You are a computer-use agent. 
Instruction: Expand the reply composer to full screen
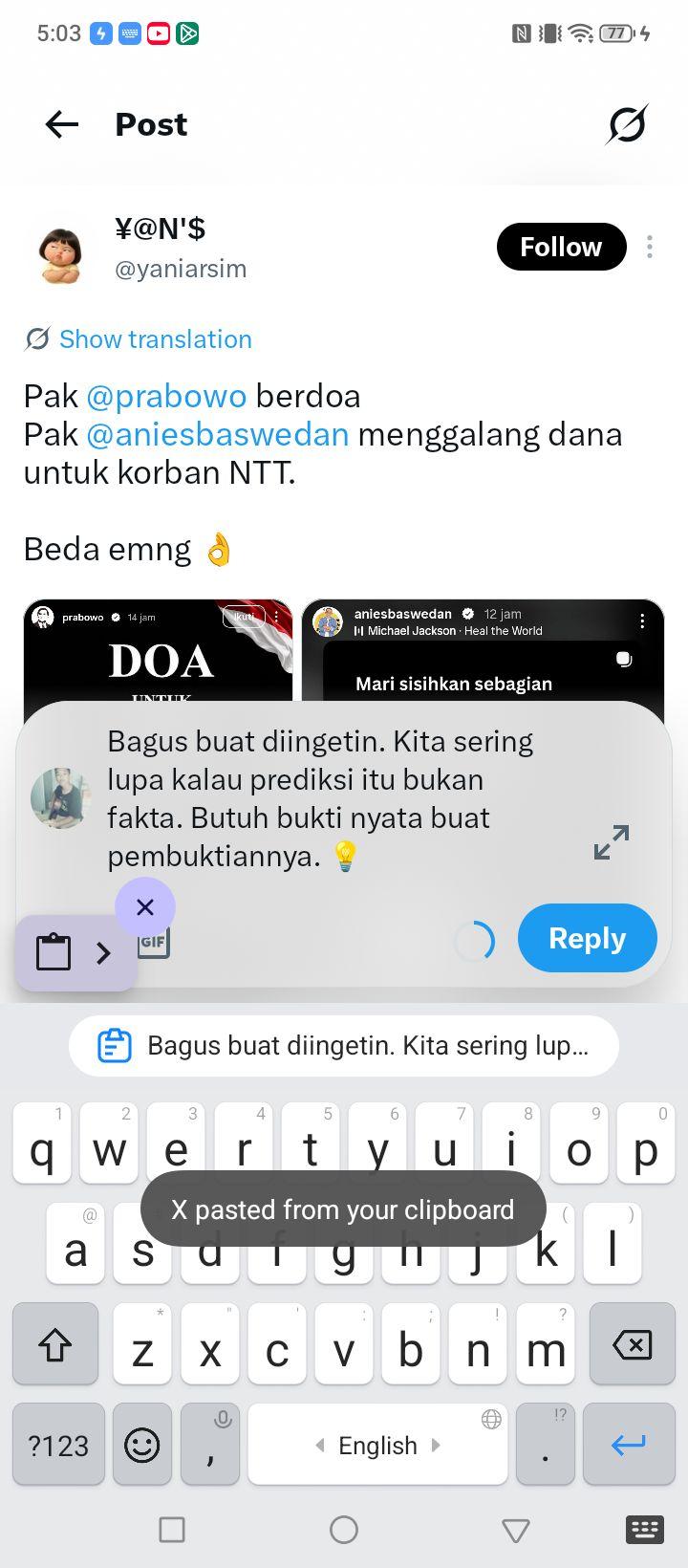coord(612,842)
